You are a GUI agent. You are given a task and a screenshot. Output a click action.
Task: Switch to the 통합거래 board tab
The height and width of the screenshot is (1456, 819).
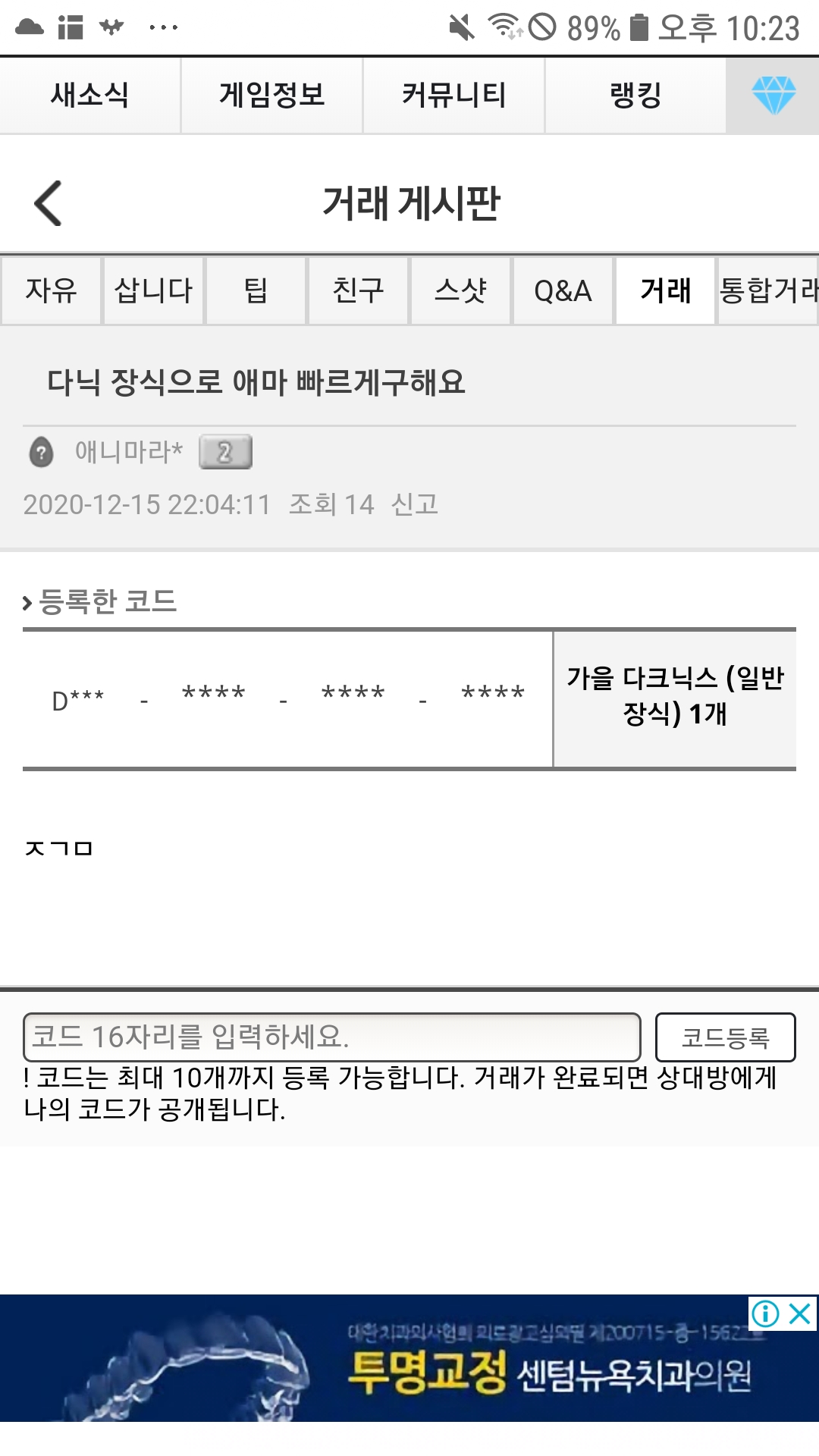pyautogui.click(x=767, y=290)
